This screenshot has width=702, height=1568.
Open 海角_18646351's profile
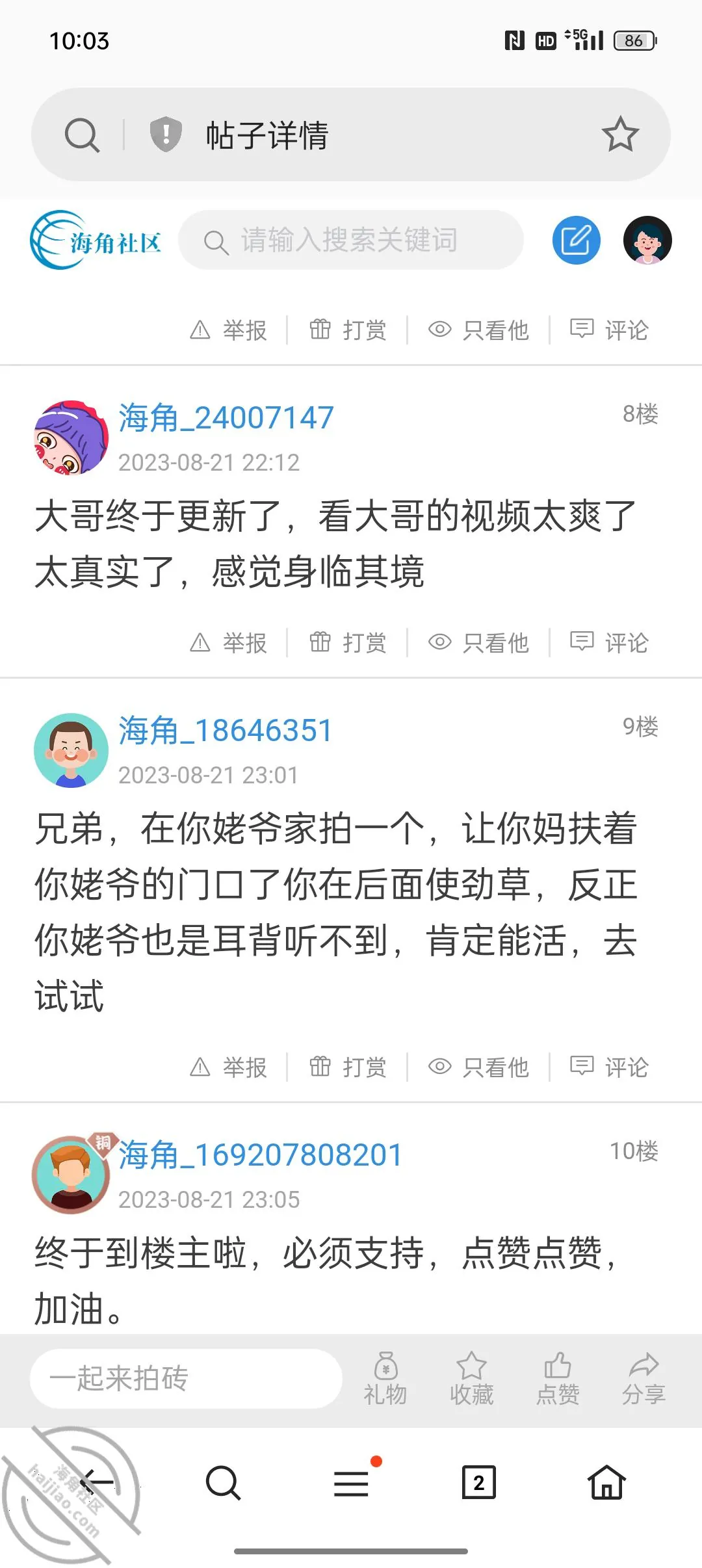point(225,730)
